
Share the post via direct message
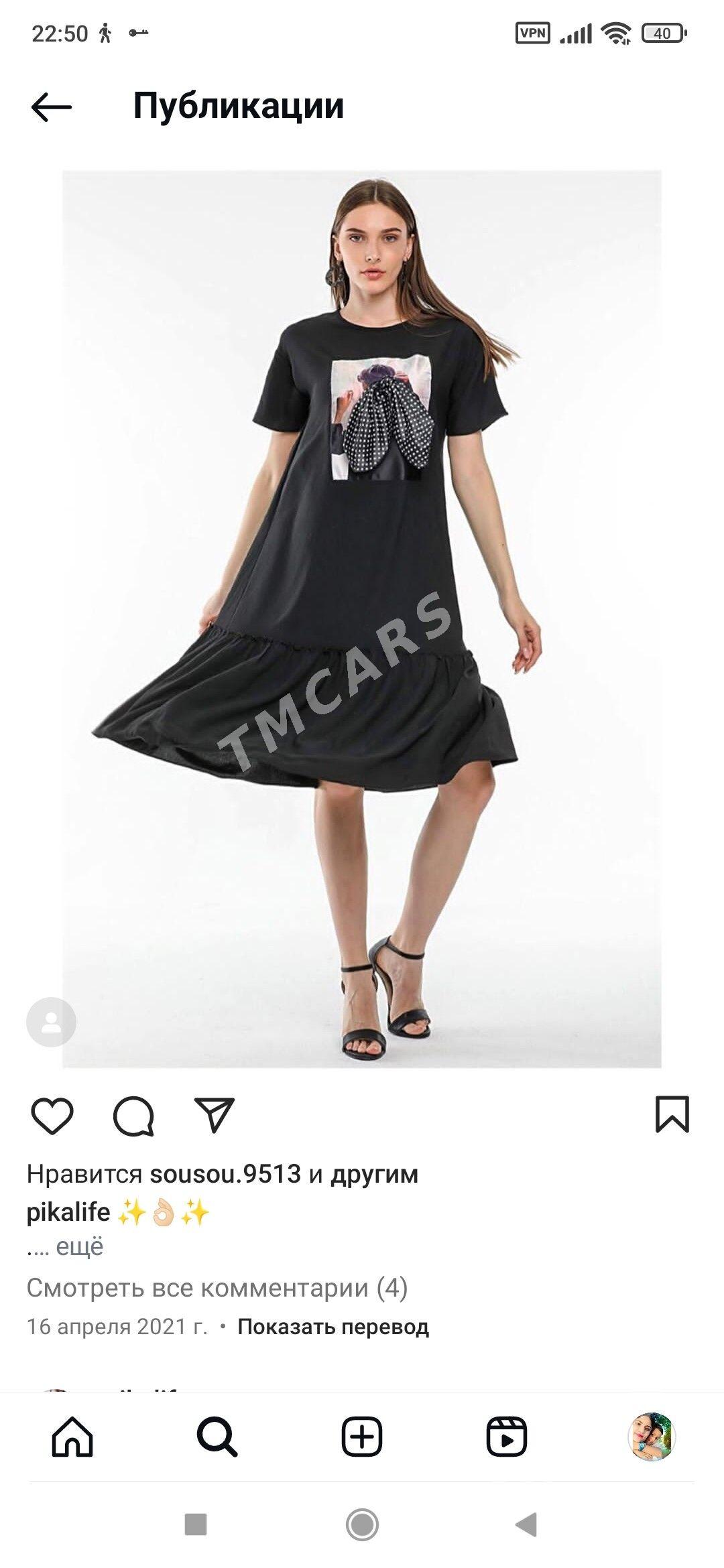click(214, 1115)
